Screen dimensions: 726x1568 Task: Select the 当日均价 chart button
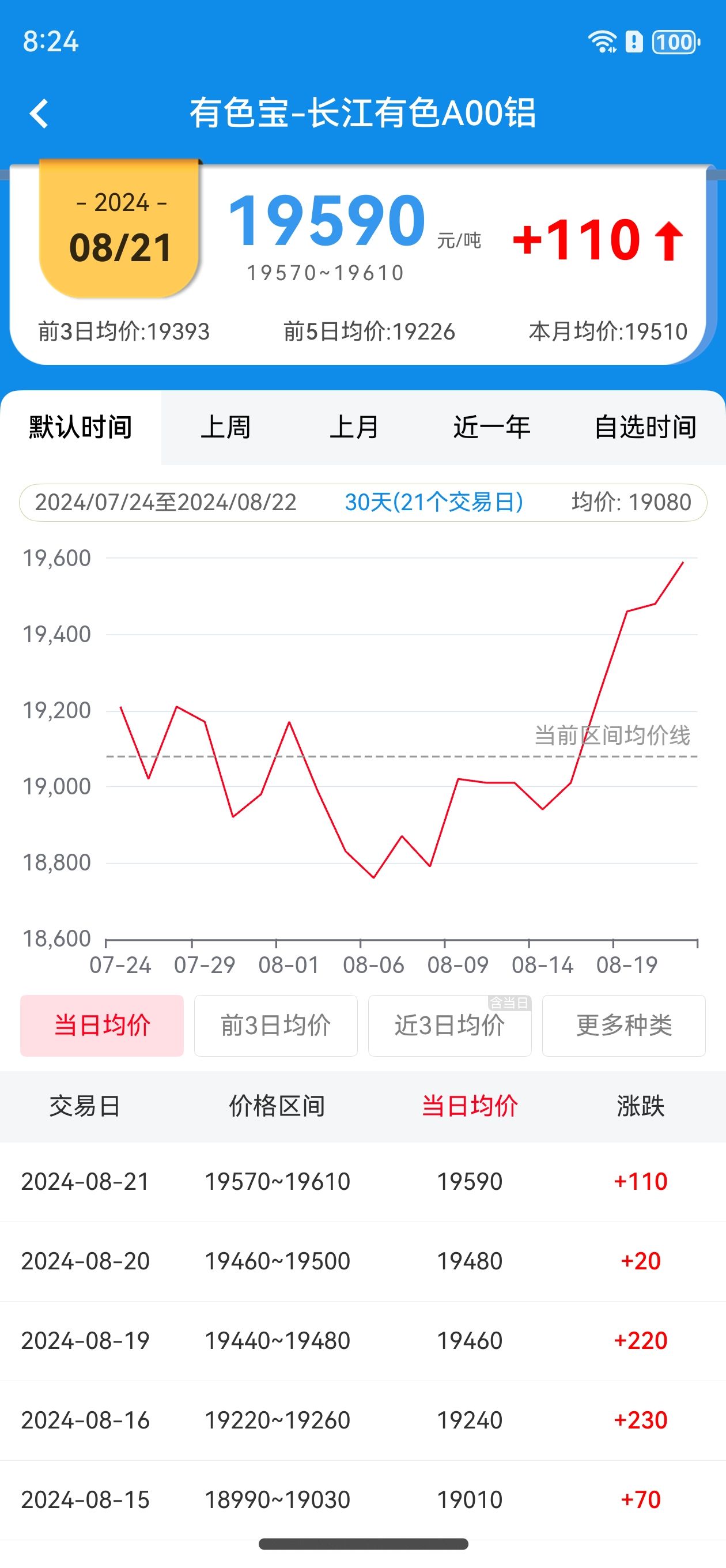point(102,1026)
